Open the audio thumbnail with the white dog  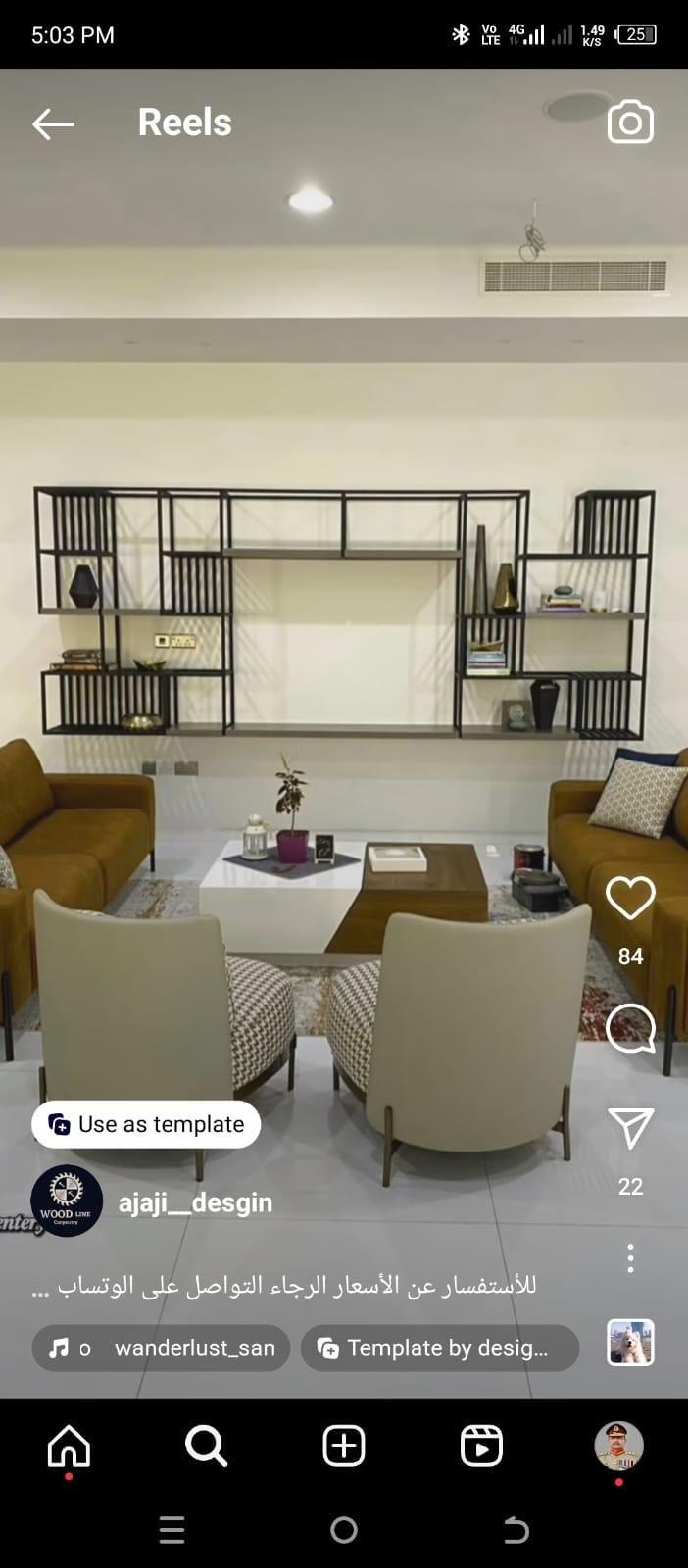[x=630, y=1343]
